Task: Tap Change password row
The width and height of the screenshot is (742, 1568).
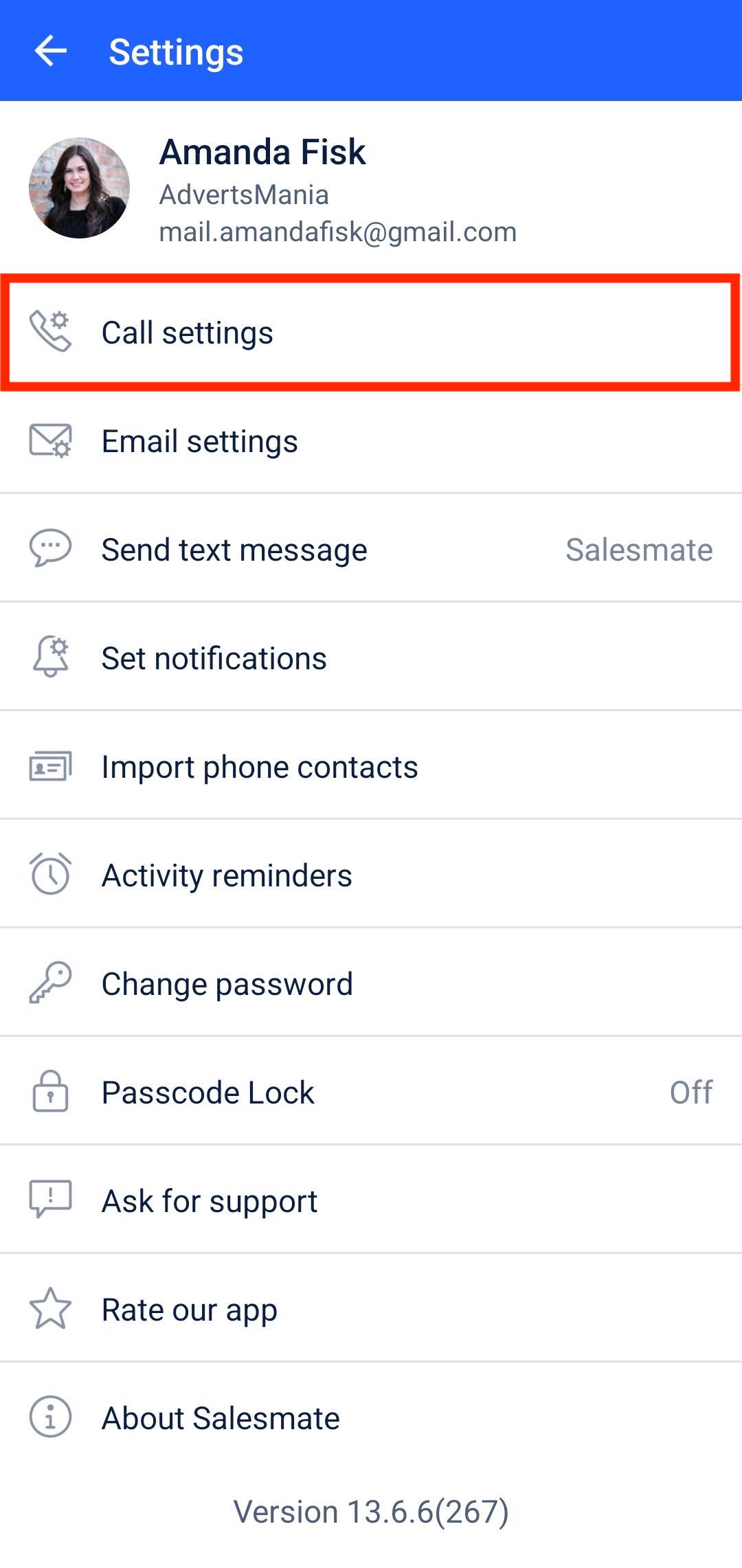Action: pos(371,983)
